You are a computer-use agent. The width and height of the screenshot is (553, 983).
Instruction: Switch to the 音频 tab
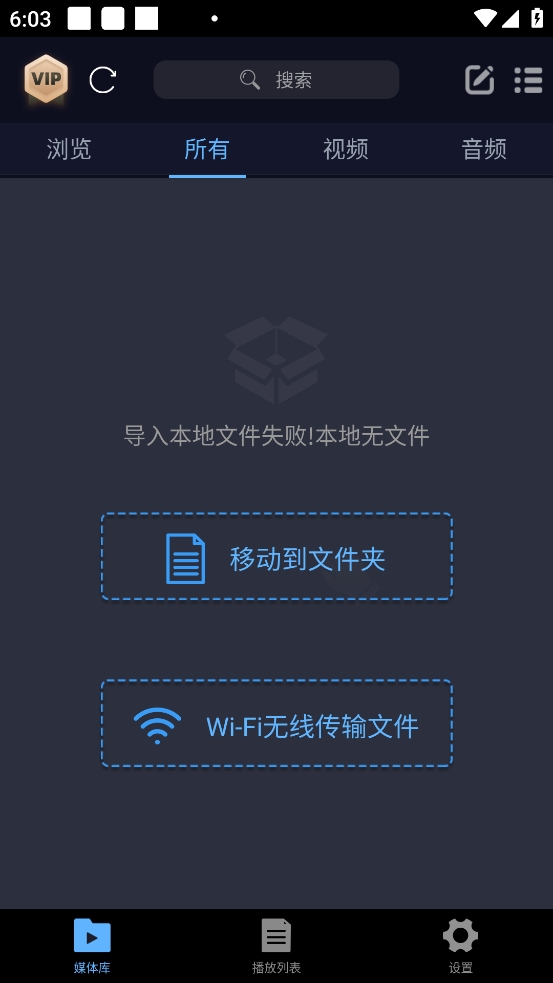483,149
